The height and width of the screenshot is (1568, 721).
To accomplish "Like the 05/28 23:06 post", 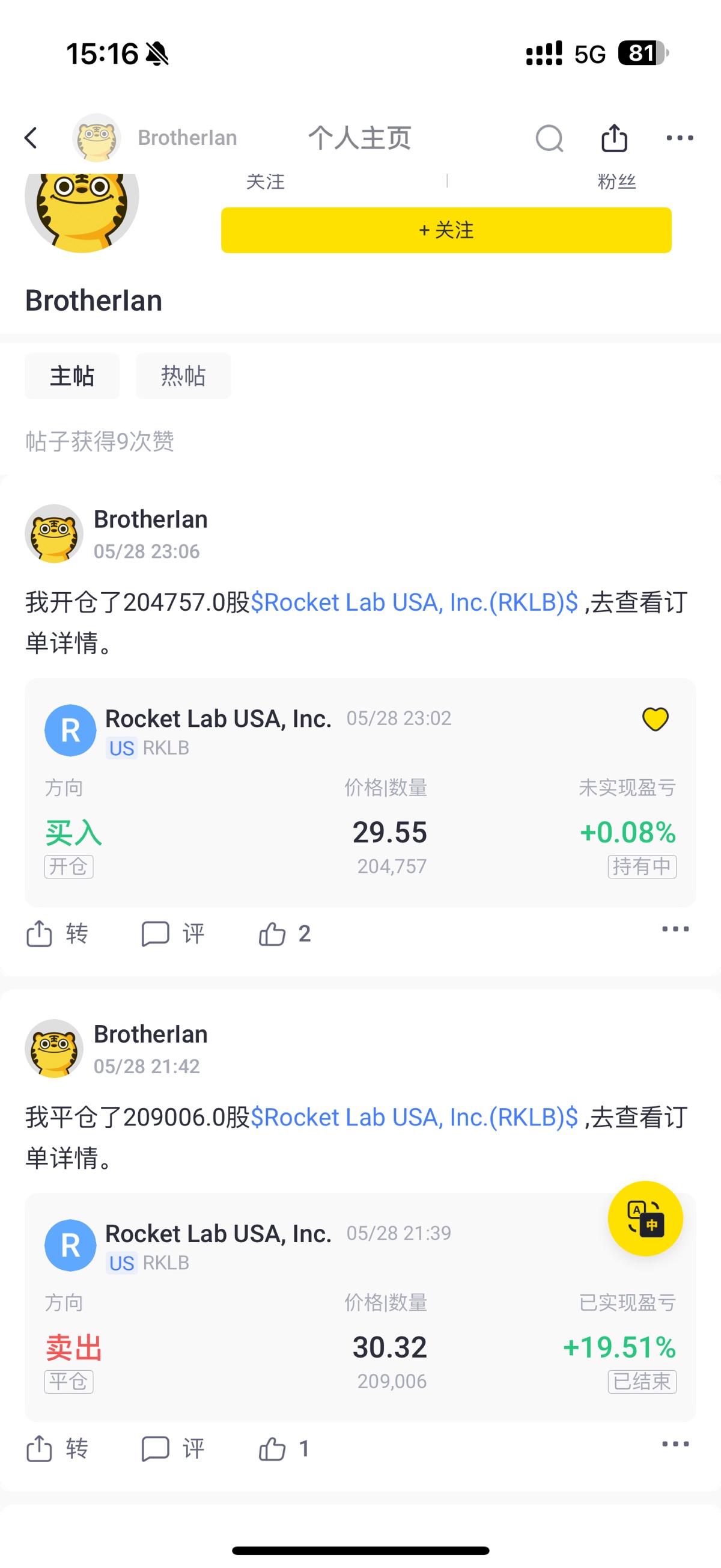I will click(x=284, y=934).
